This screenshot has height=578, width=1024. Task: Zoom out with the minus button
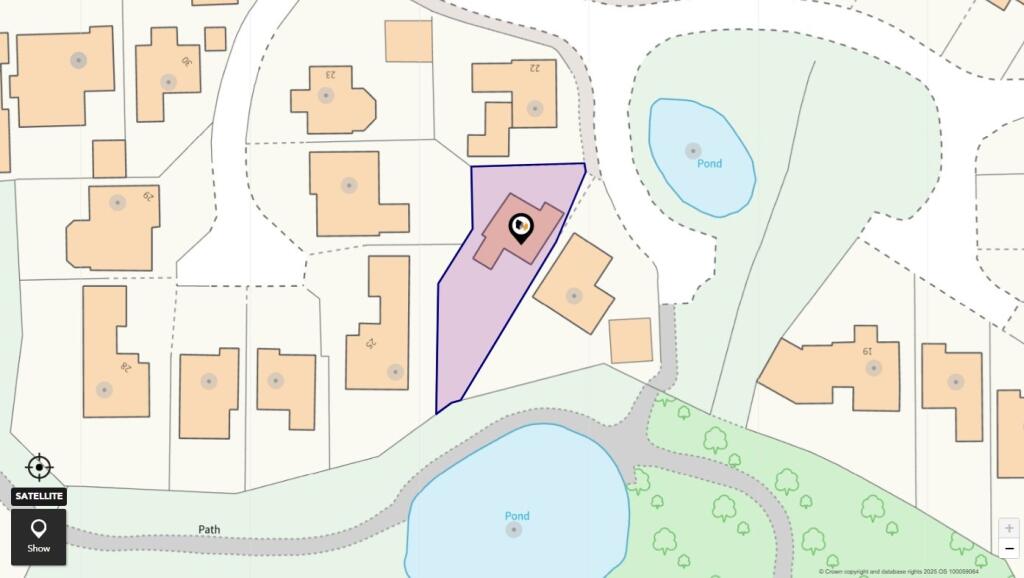pyautogui.click(x=1009, y=548)
